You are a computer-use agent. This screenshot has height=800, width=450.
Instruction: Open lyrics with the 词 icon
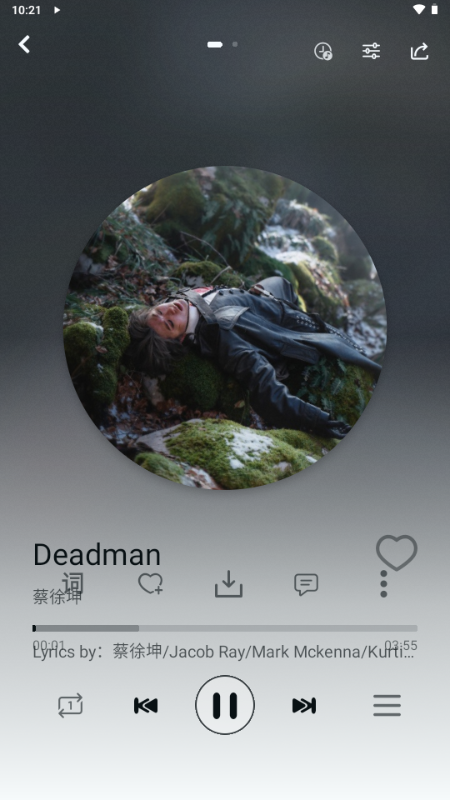click(73, 583)
